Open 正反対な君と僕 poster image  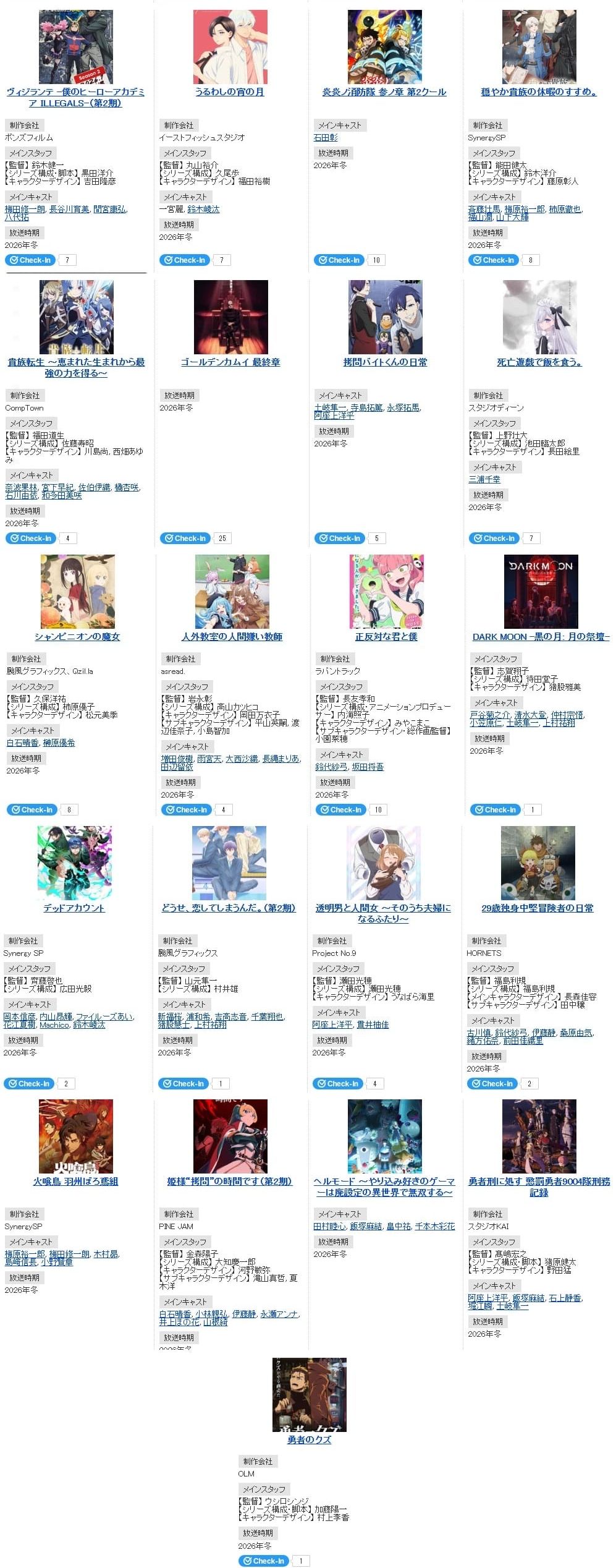386,591
